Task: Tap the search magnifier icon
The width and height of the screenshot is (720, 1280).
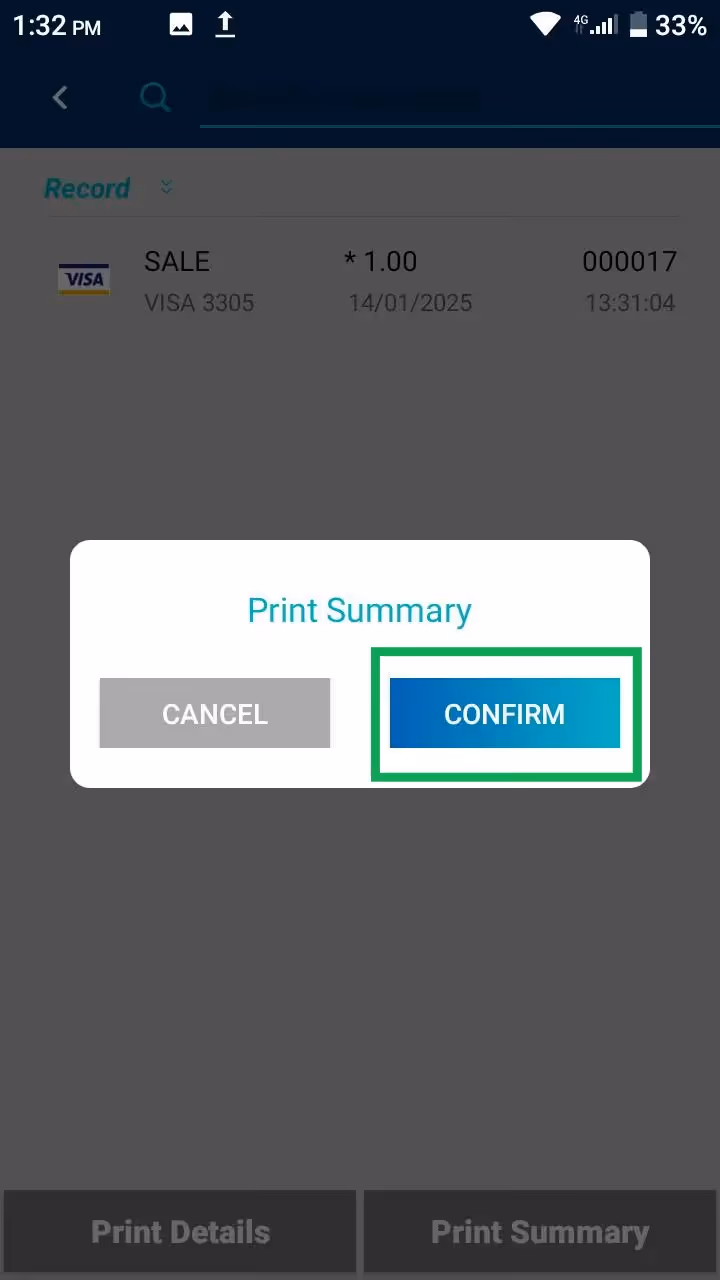Action: click(x=155, y=97)
